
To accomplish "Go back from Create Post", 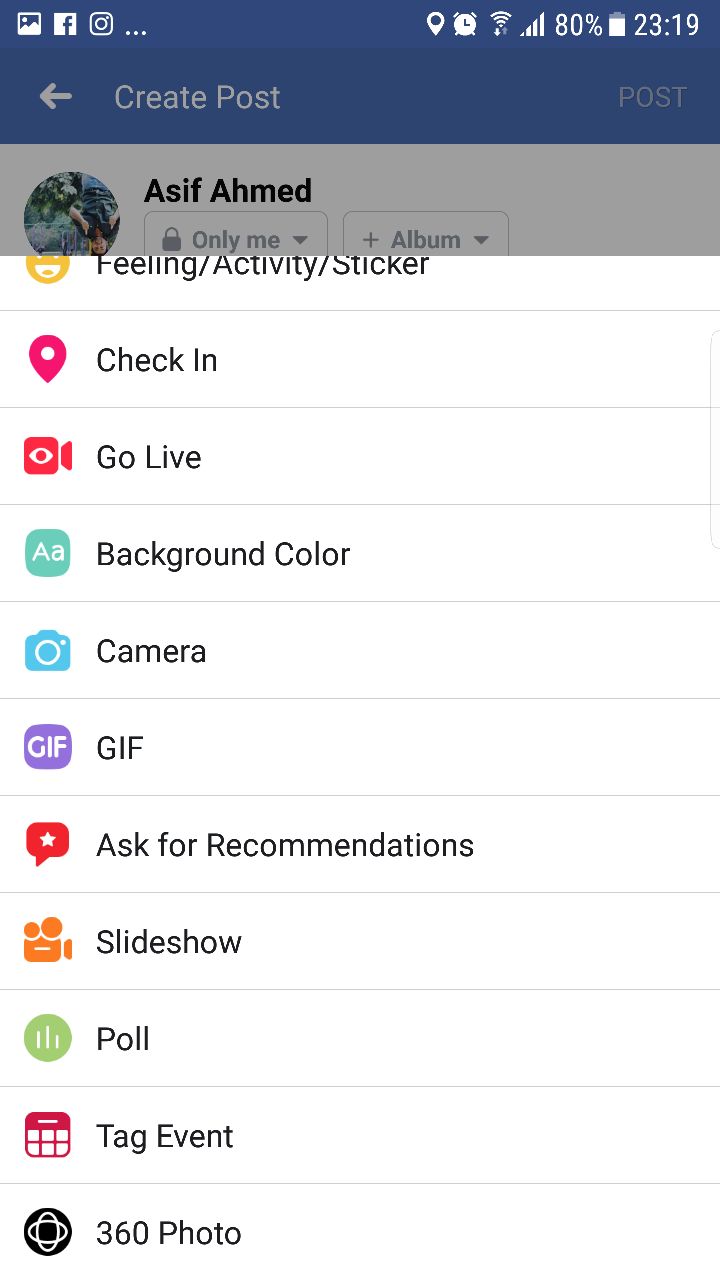I will pos(56,97).
